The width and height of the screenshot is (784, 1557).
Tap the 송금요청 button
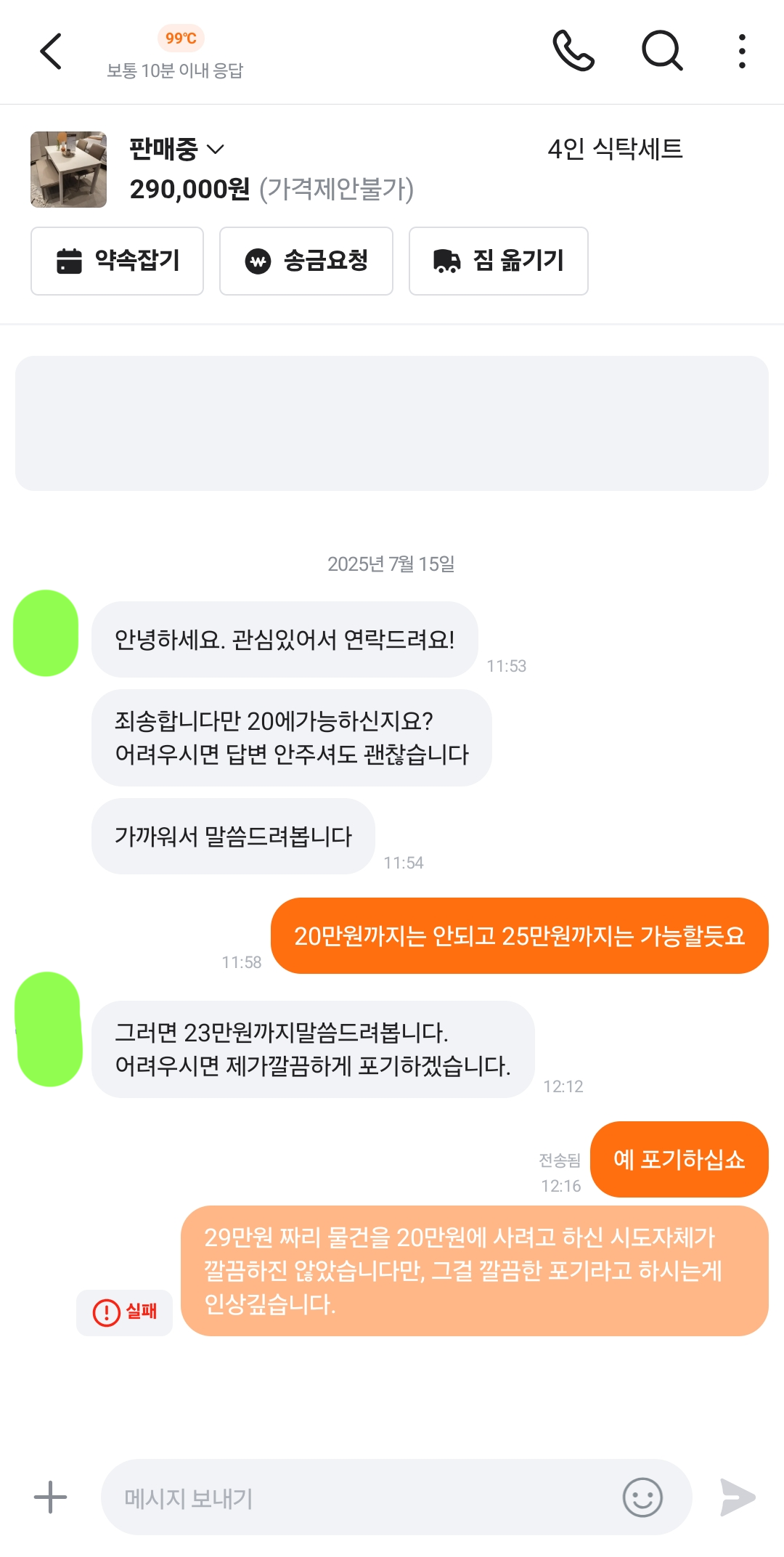point(306,261)
